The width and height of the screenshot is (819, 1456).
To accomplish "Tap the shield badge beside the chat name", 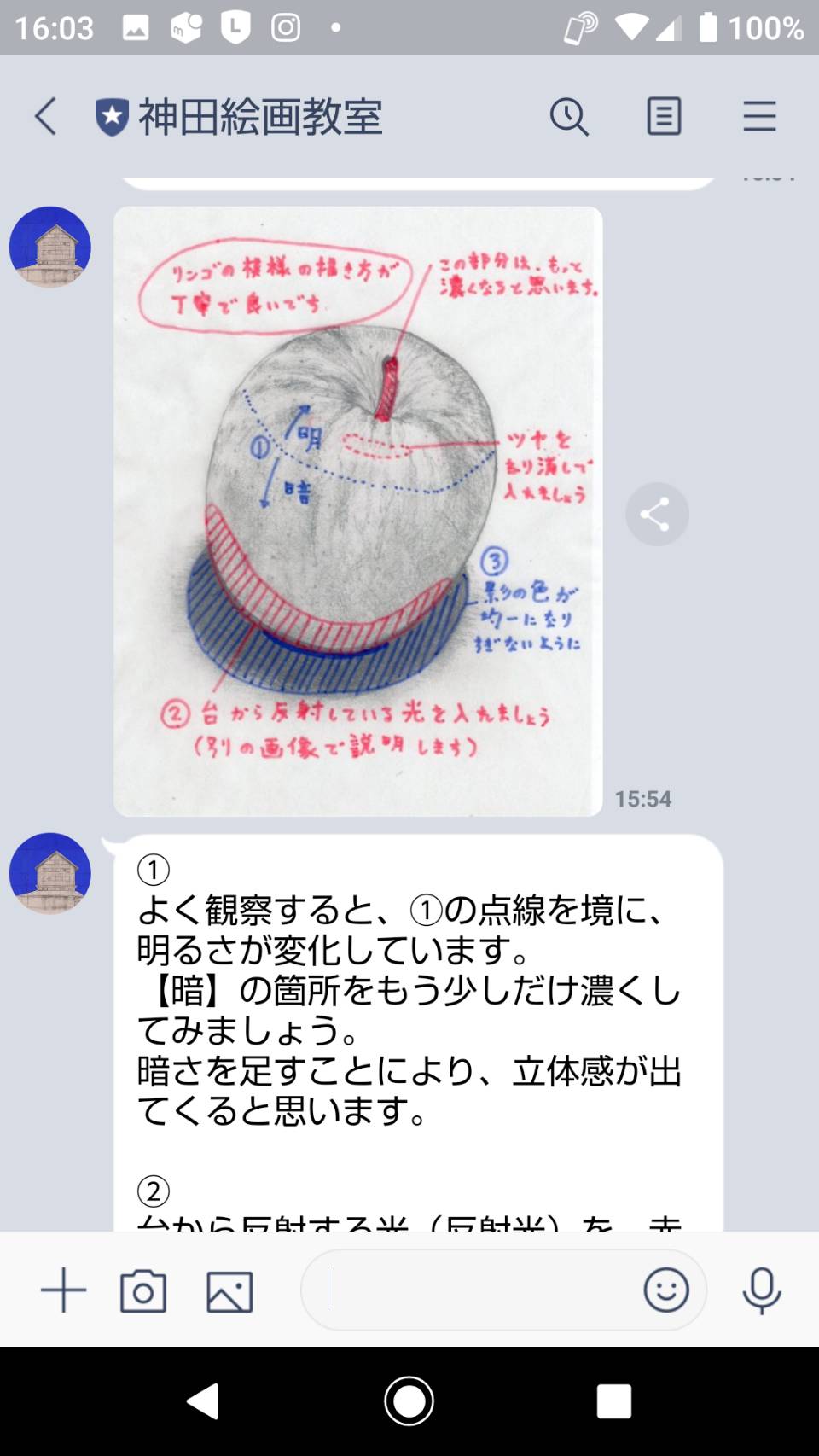I will 112,116.
